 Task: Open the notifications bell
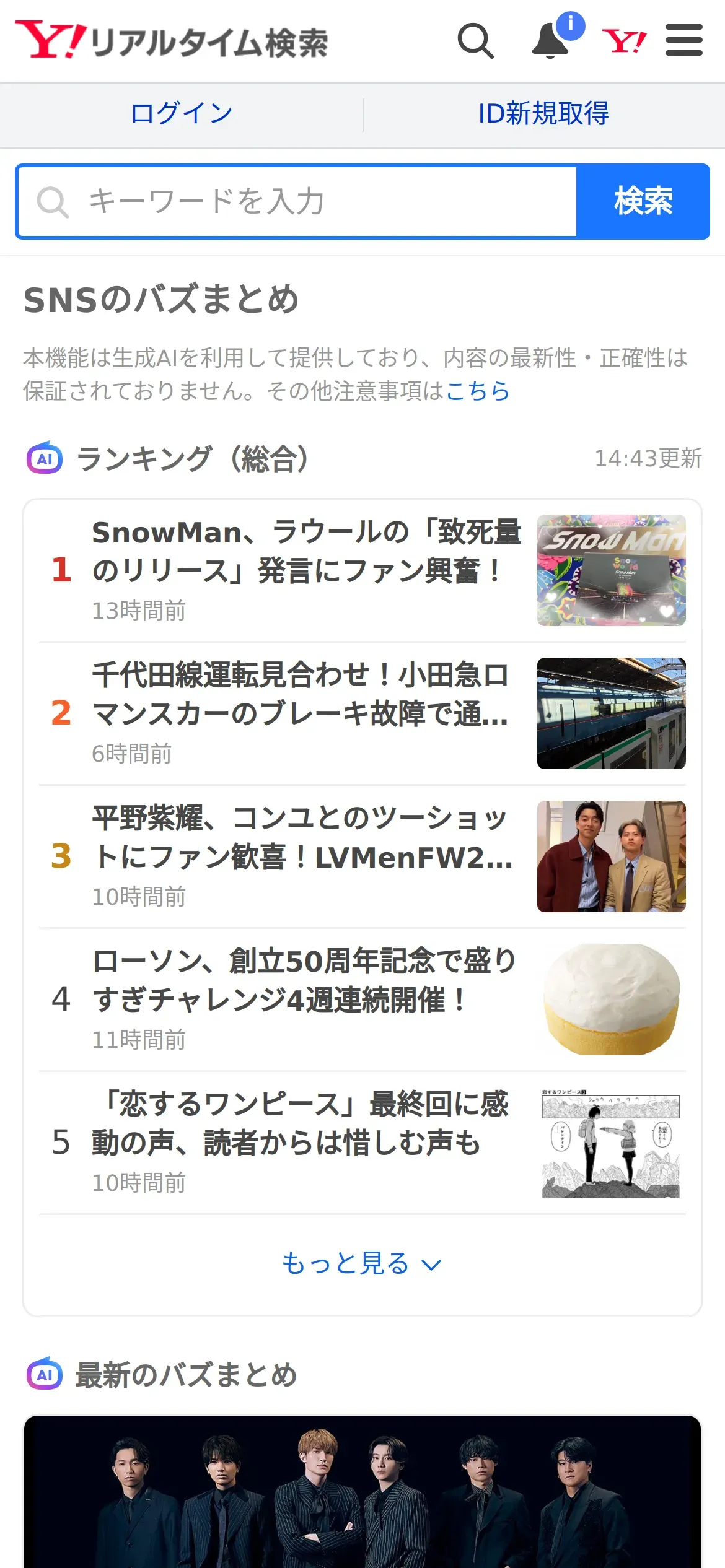pyautogui.click(x=551, y=41)
